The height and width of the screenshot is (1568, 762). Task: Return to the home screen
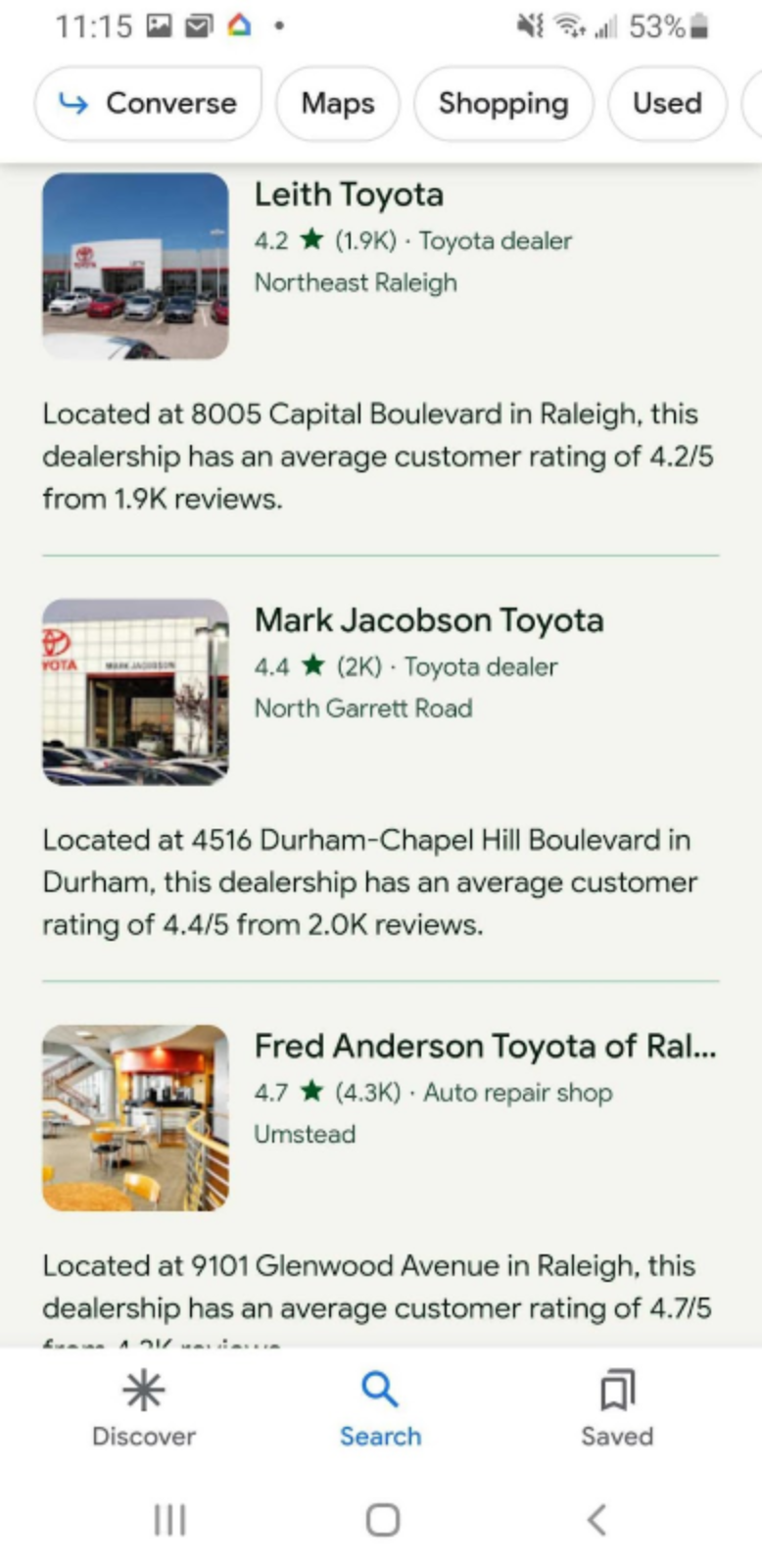tap(382, 1520)
